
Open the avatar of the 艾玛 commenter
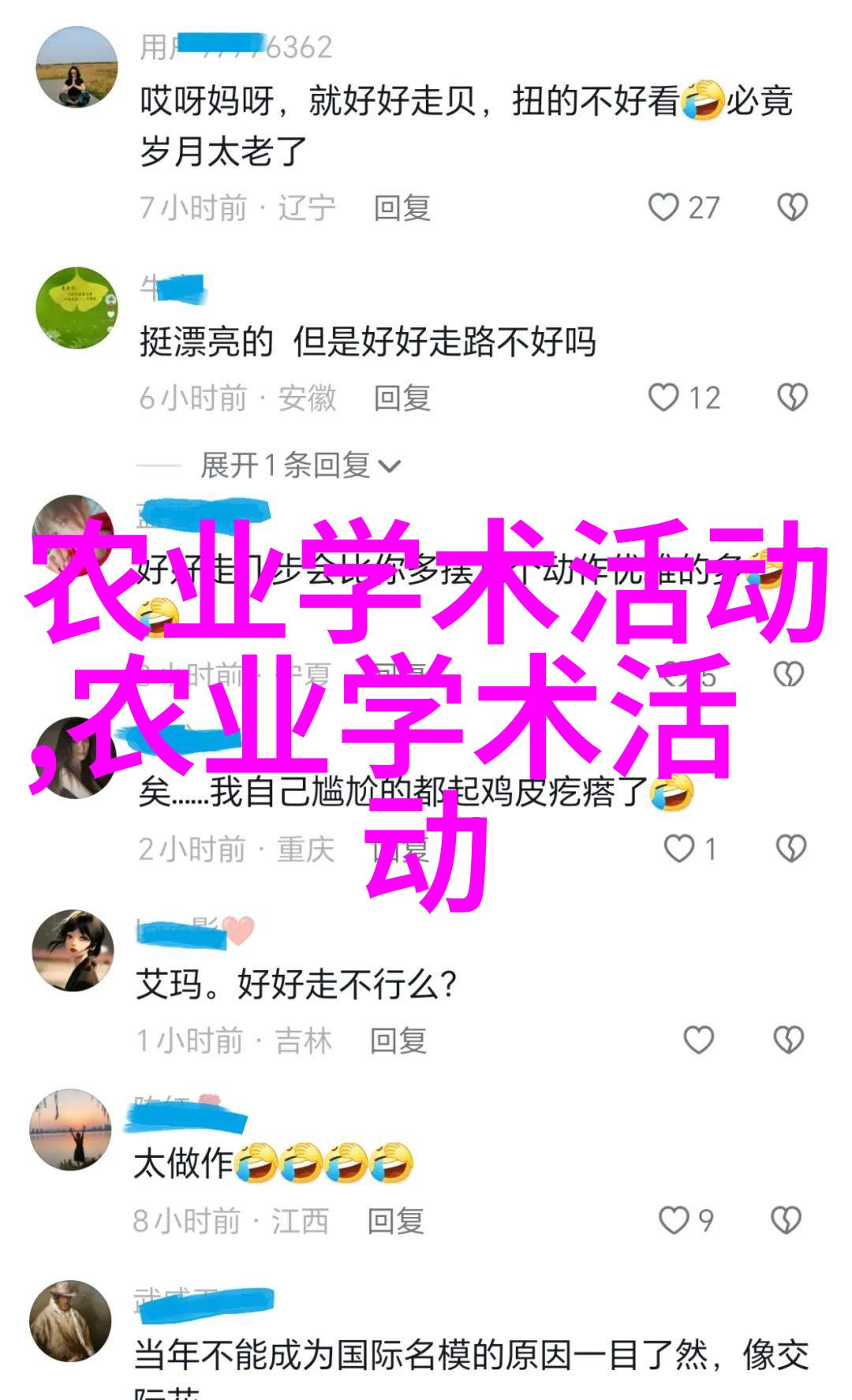[73, 950]
